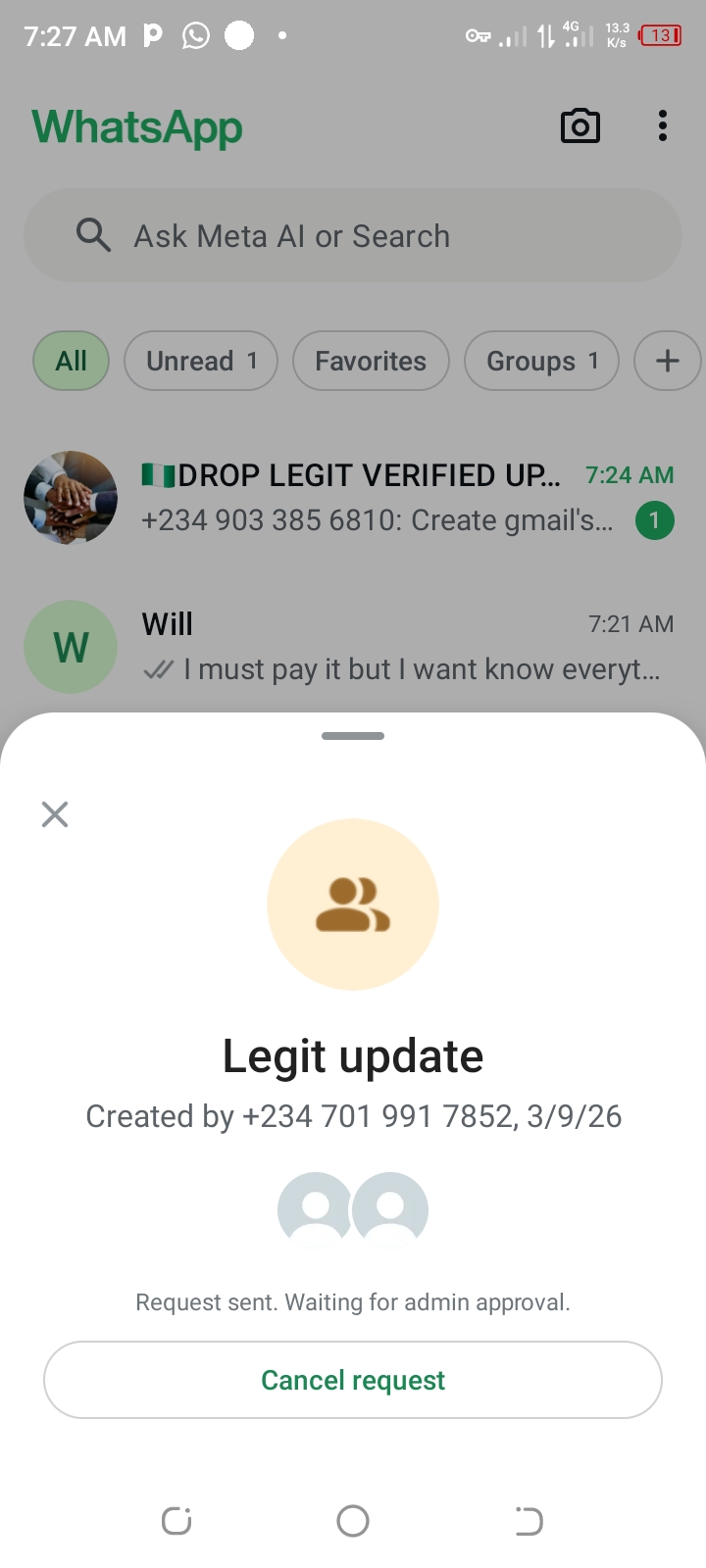The width and height of the screenshot is (706, 1568).
Task: Go to the phone home screen
Action: pos(353,1521)
